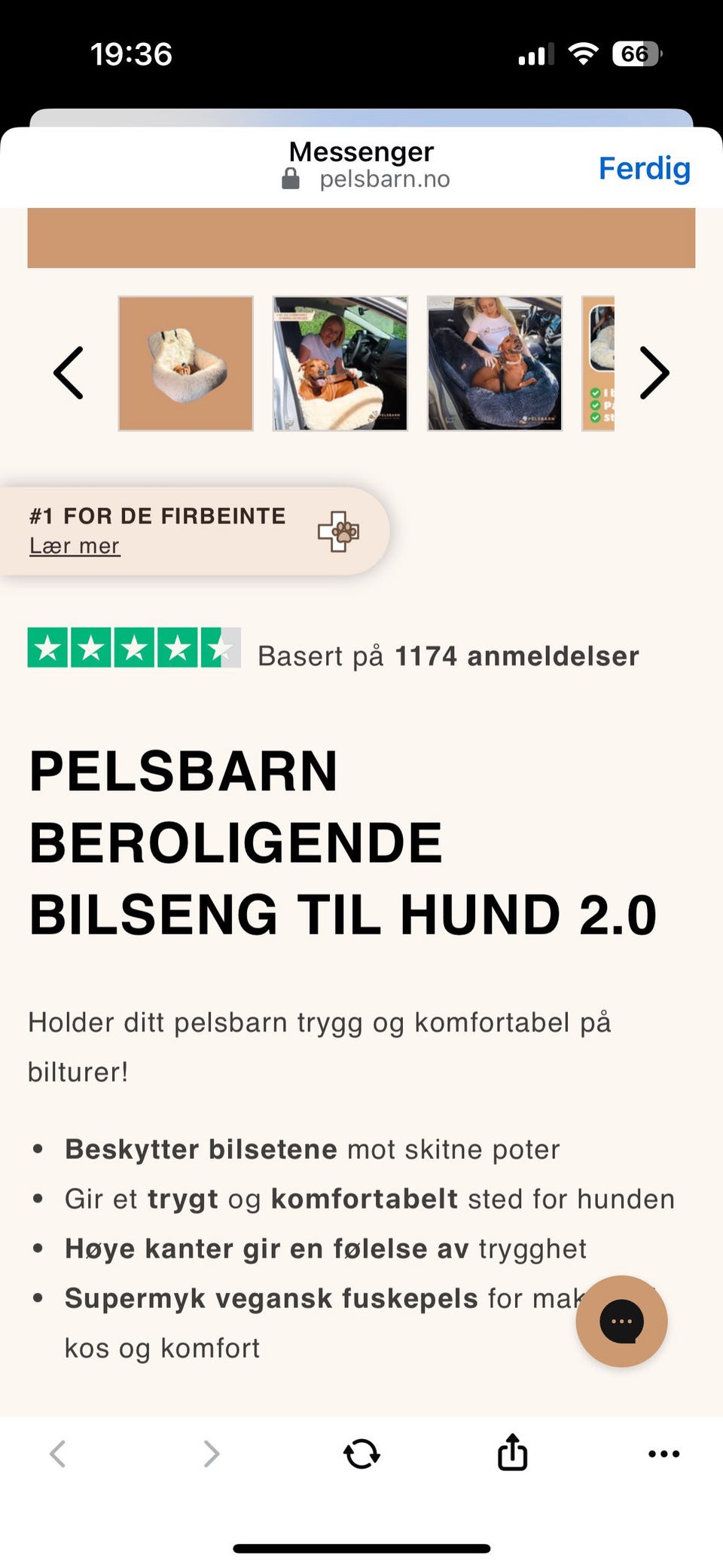Tap the Messenger title bar label
Screen dimensions: 723x1568
(361, 151)
